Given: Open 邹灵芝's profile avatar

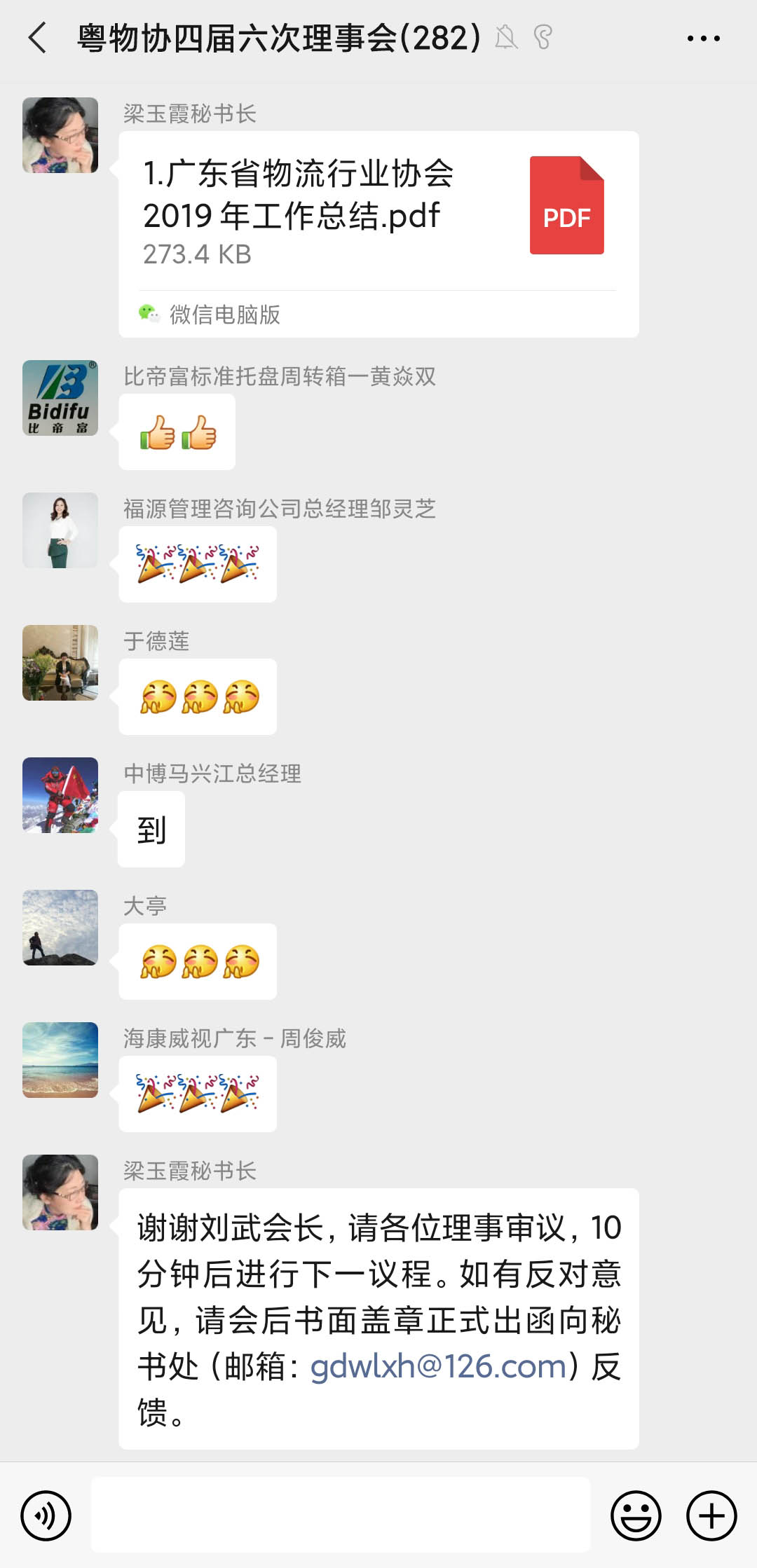Looking at the screenshot, I should click(x=60, y=530).
